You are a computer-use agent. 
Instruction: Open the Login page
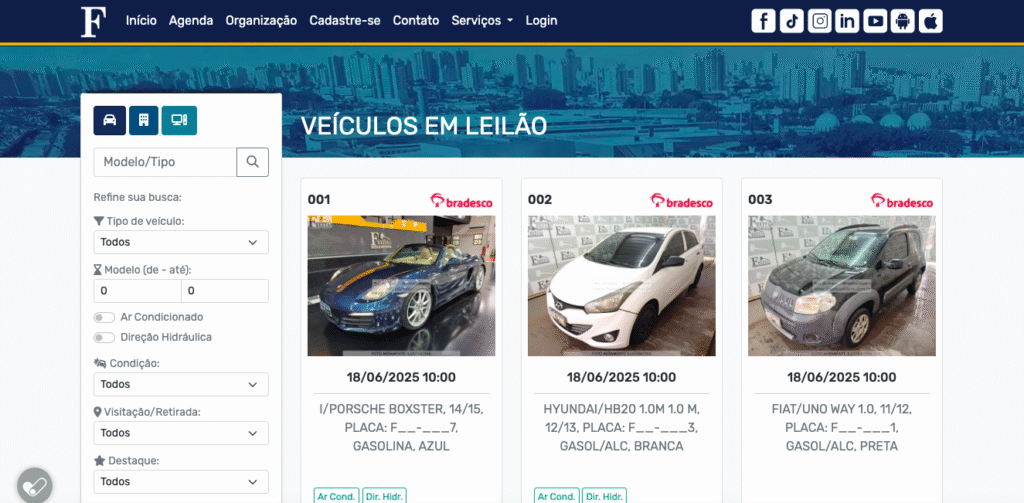click(x=541, y=20)
